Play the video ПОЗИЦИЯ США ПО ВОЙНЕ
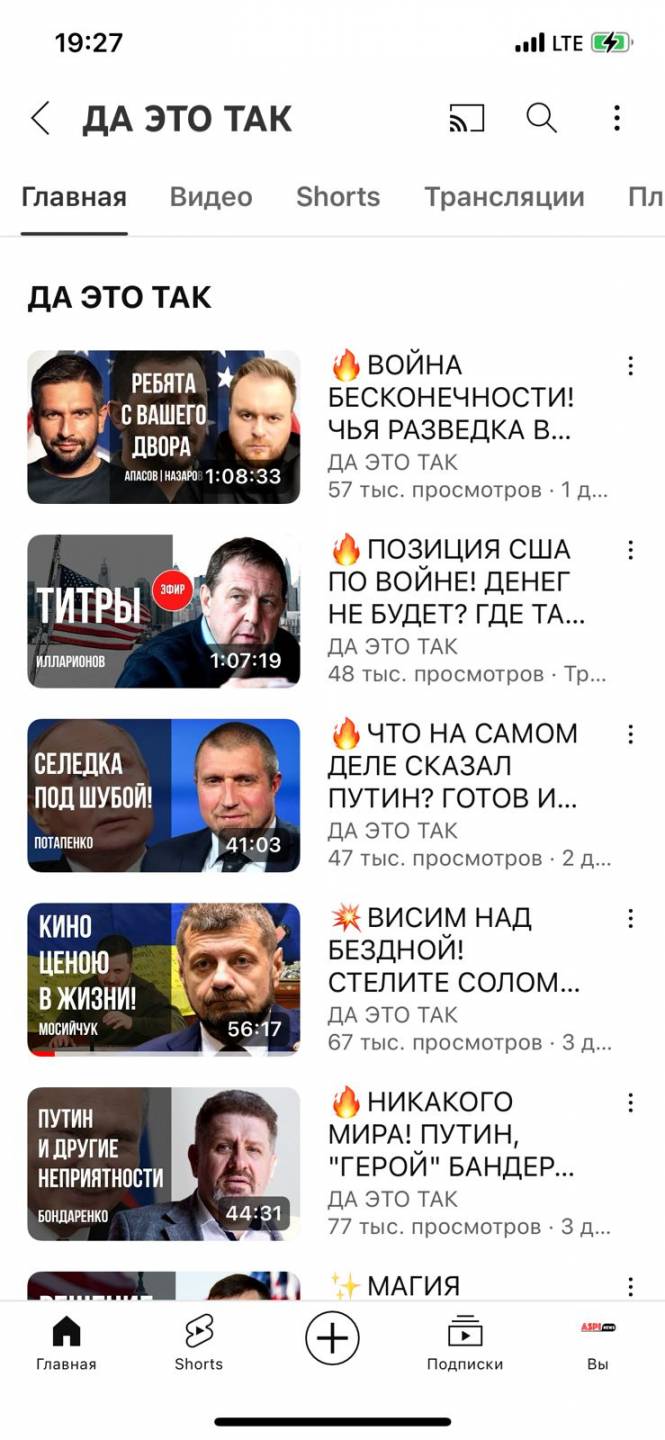Viewport: 665px width, 1440px height. (164, 611)
